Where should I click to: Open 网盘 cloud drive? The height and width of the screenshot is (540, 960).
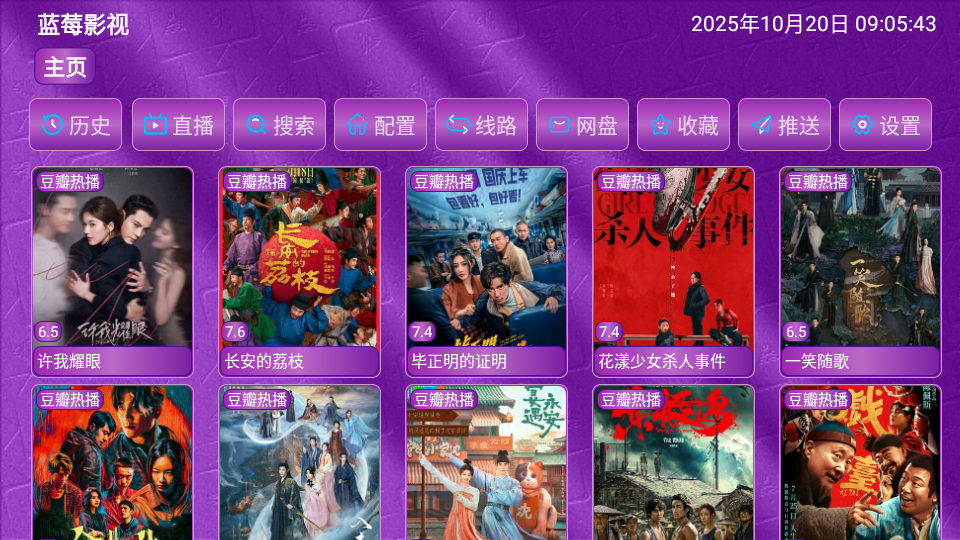tap(583, 125)
